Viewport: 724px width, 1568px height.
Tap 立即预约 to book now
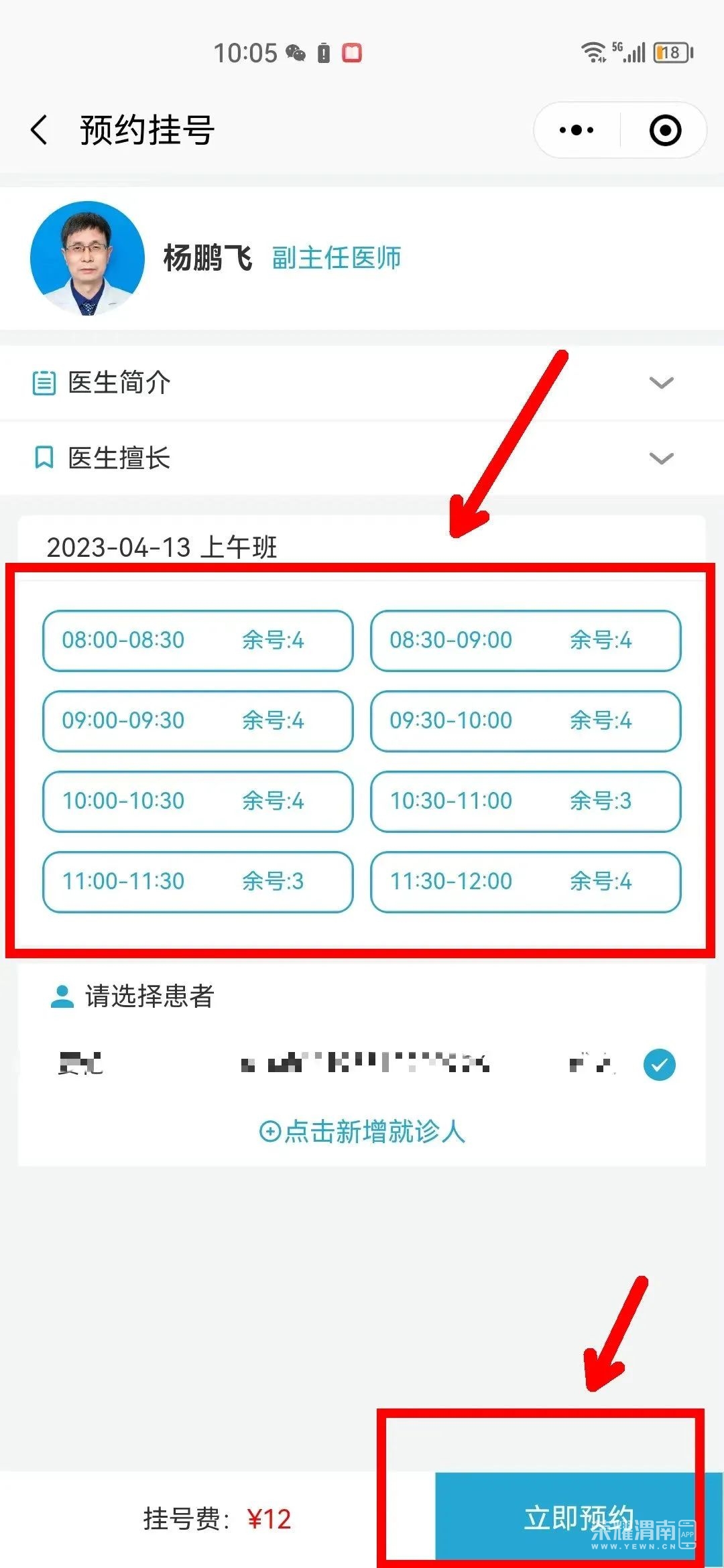click(578, 1518)
